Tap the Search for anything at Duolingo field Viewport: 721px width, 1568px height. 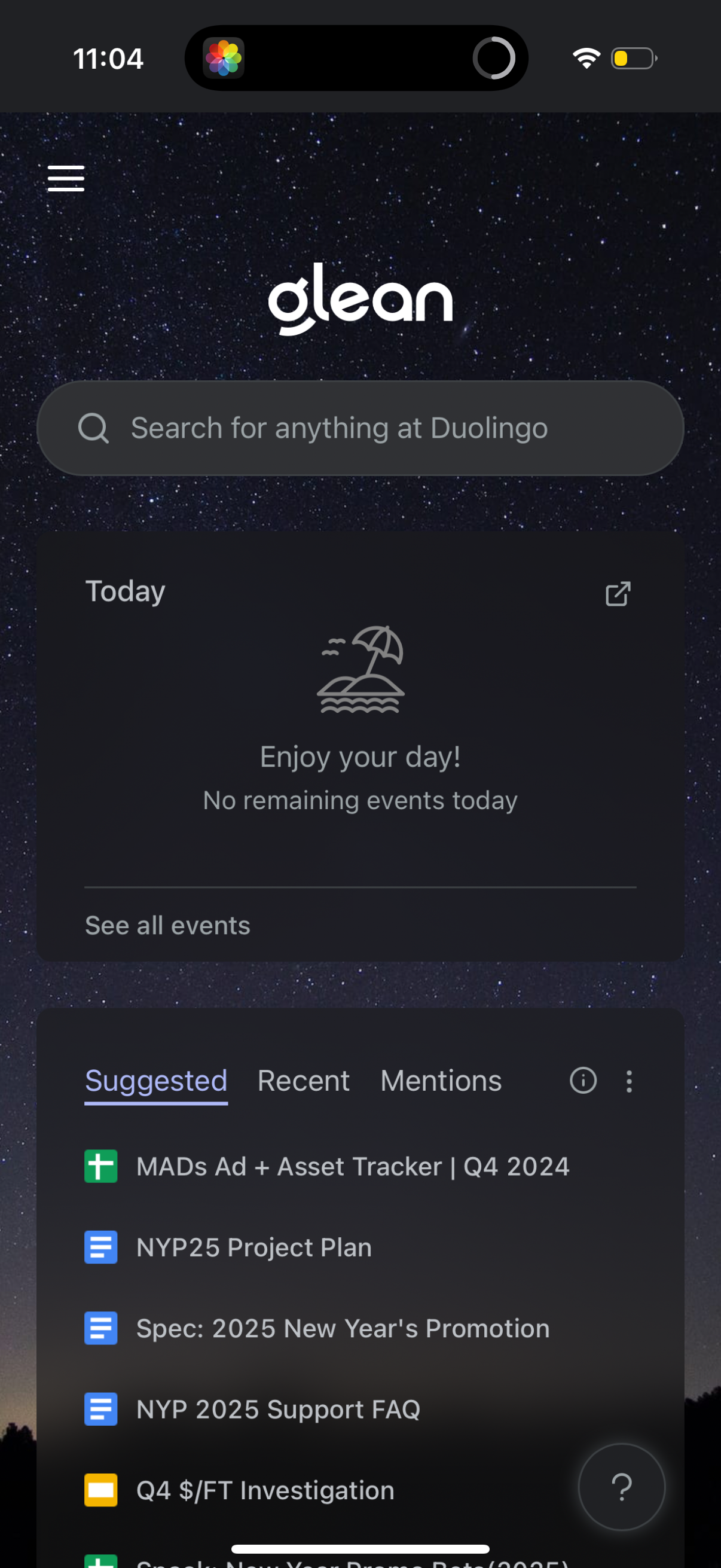click(361, 428)
